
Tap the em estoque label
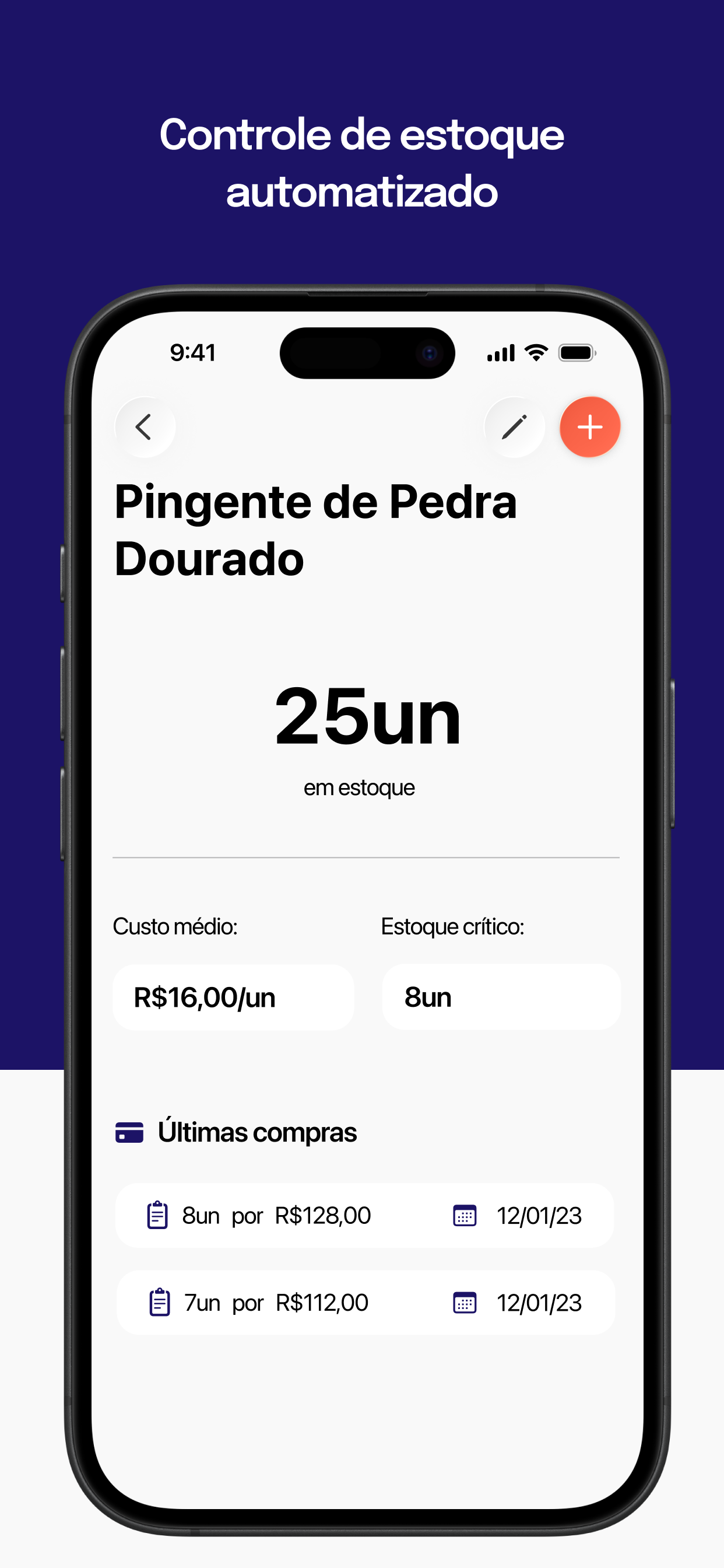click(x=359, y=786)
